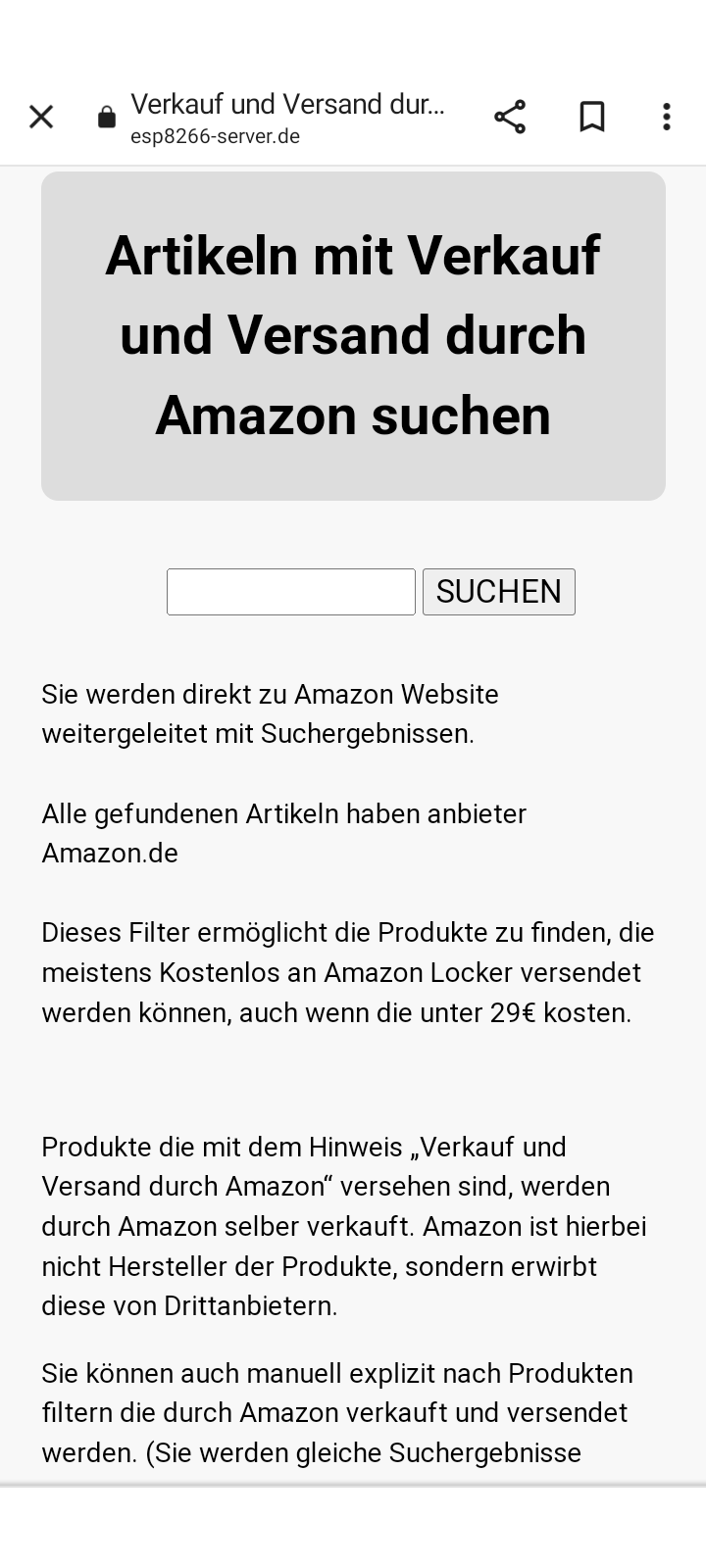The height and width of the screenshot is (1568, 706).
Task: Open the browser overflow menu
Action: point(667,117)
